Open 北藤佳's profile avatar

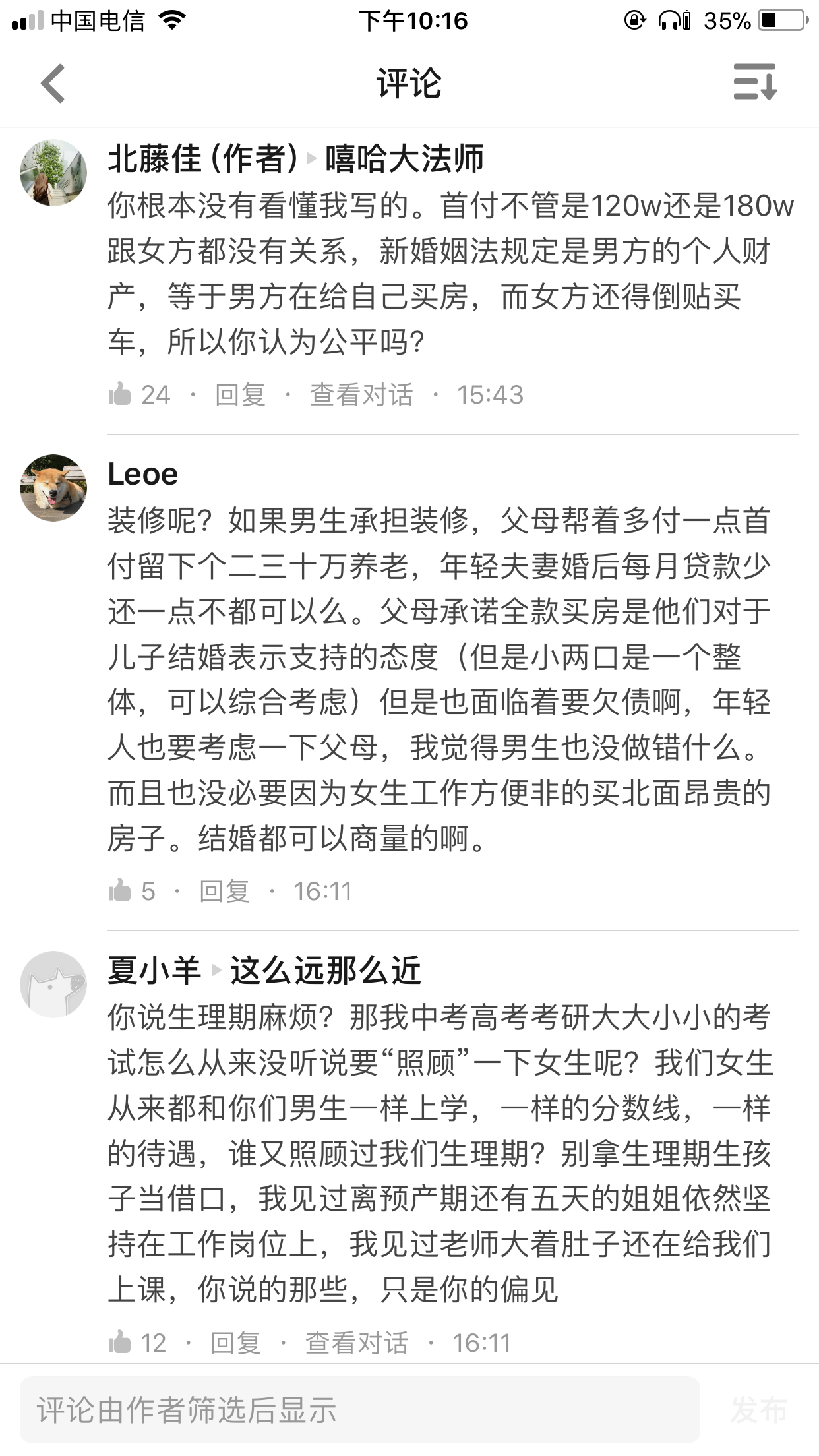click(x=53, y=173)
